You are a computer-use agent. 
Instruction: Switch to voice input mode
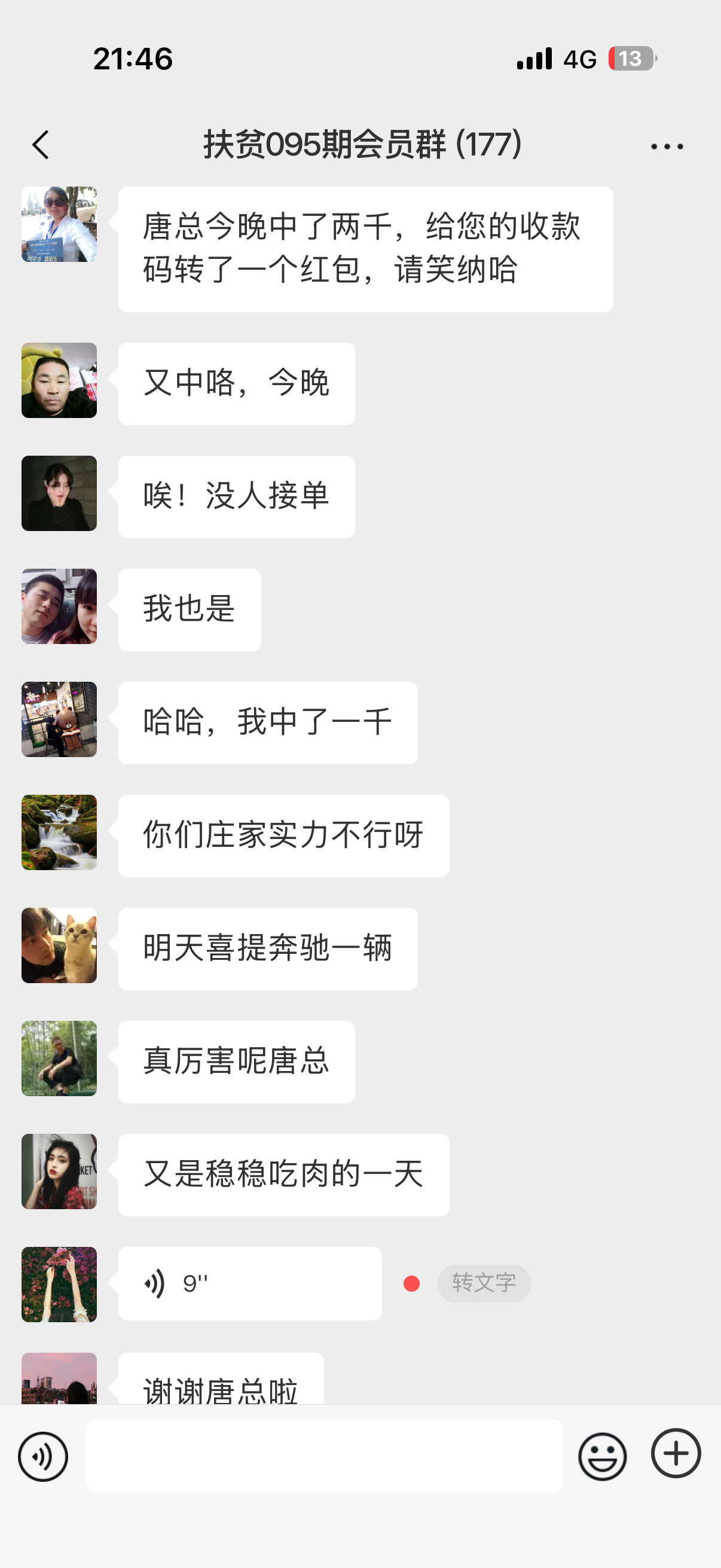(x=42, y=1458)
